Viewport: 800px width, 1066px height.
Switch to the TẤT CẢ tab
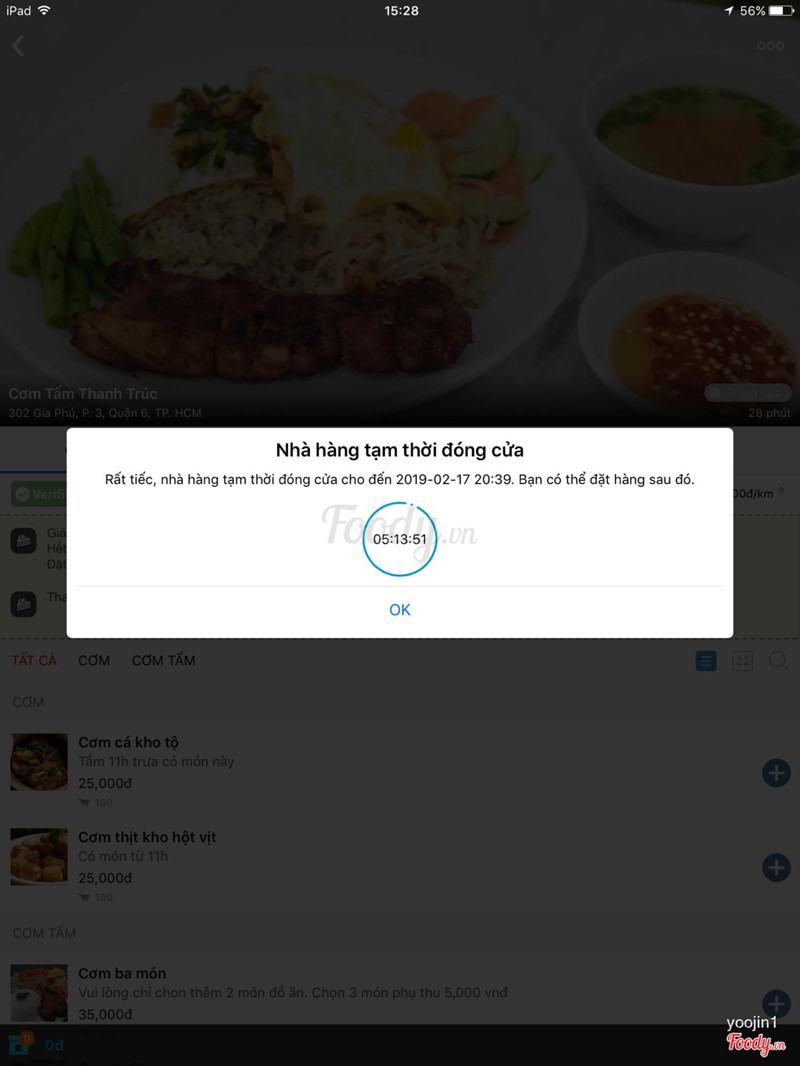point(34,661)
